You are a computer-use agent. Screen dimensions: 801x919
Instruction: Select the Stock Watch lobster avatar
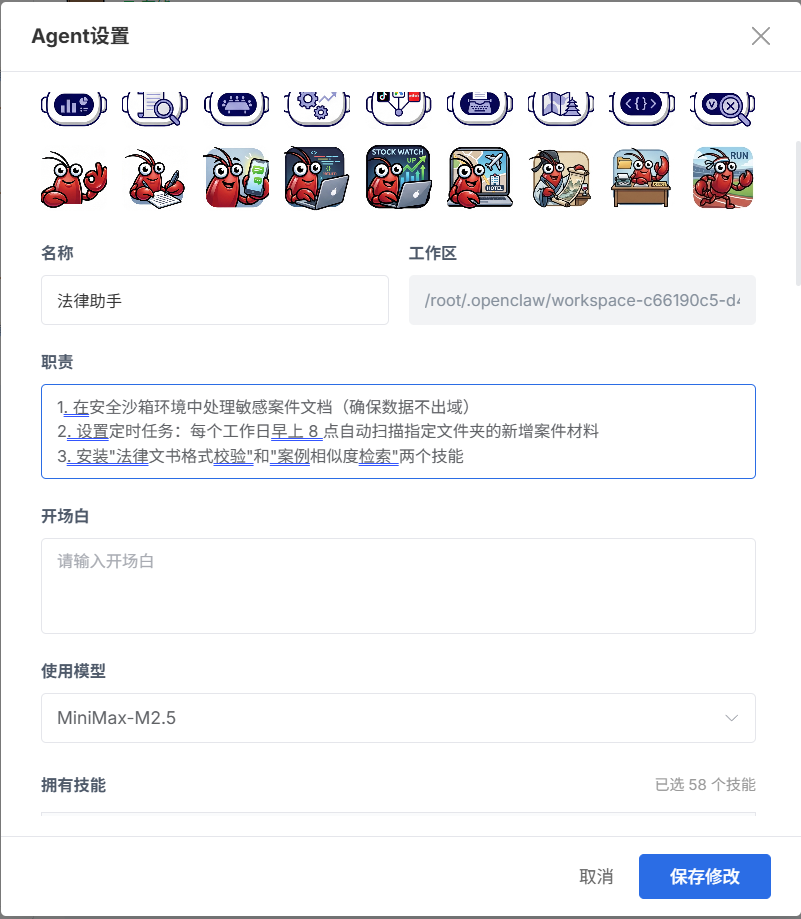[x=397, y=177]
